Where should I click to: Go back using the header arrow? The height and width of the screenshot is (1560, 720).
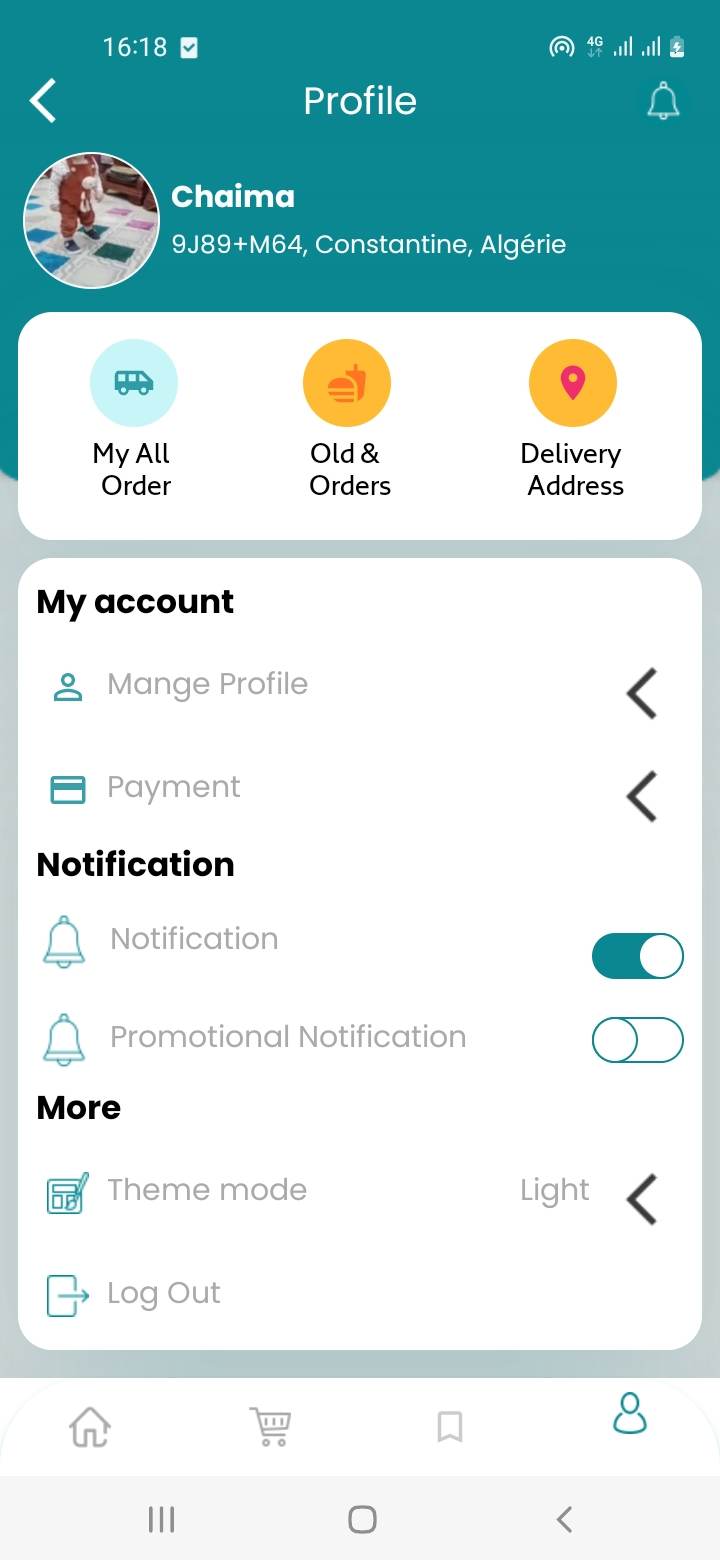click(43, 101)
